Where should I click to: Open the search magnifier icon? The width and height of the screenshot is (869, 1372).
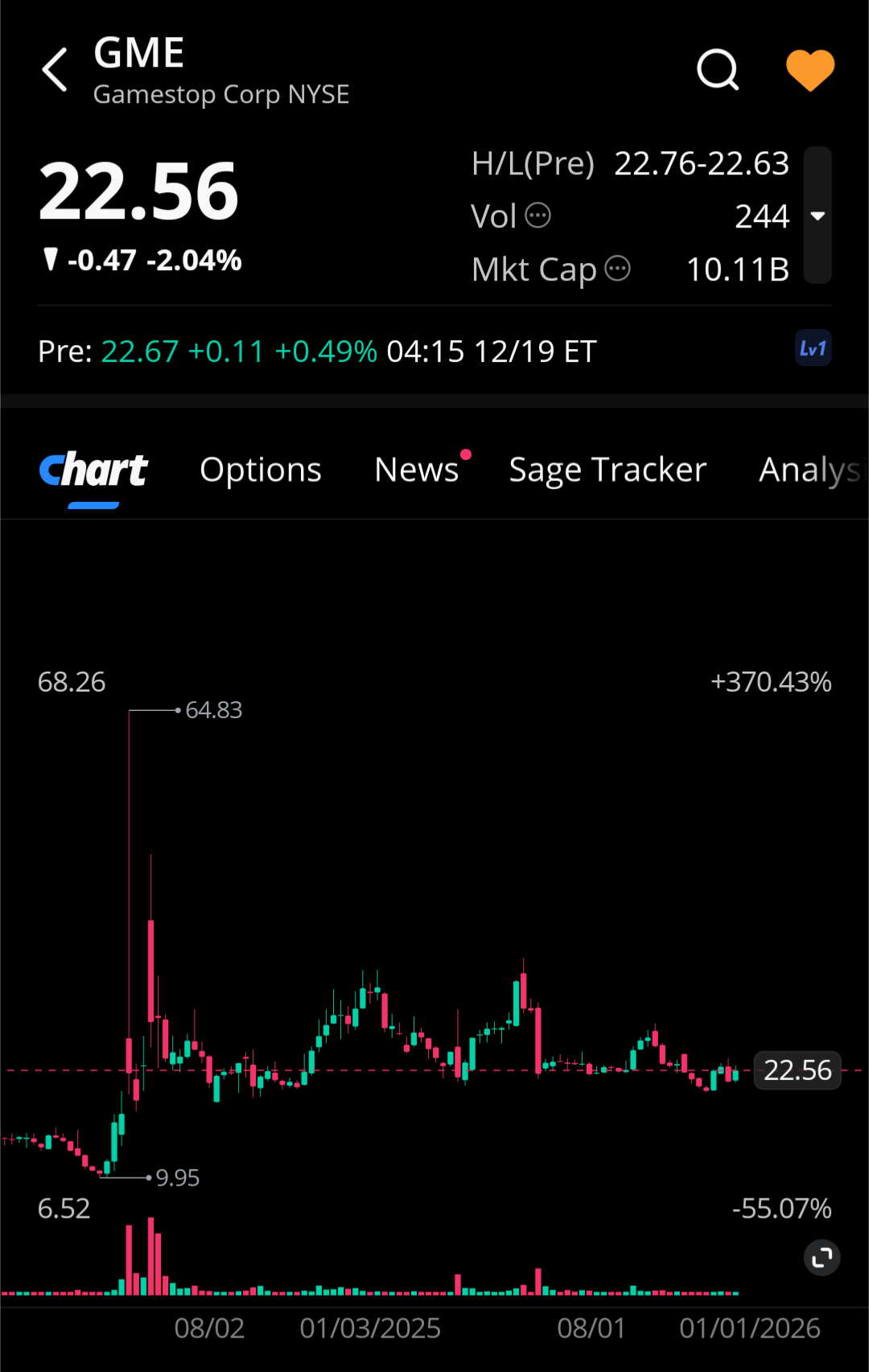point(717,70)
